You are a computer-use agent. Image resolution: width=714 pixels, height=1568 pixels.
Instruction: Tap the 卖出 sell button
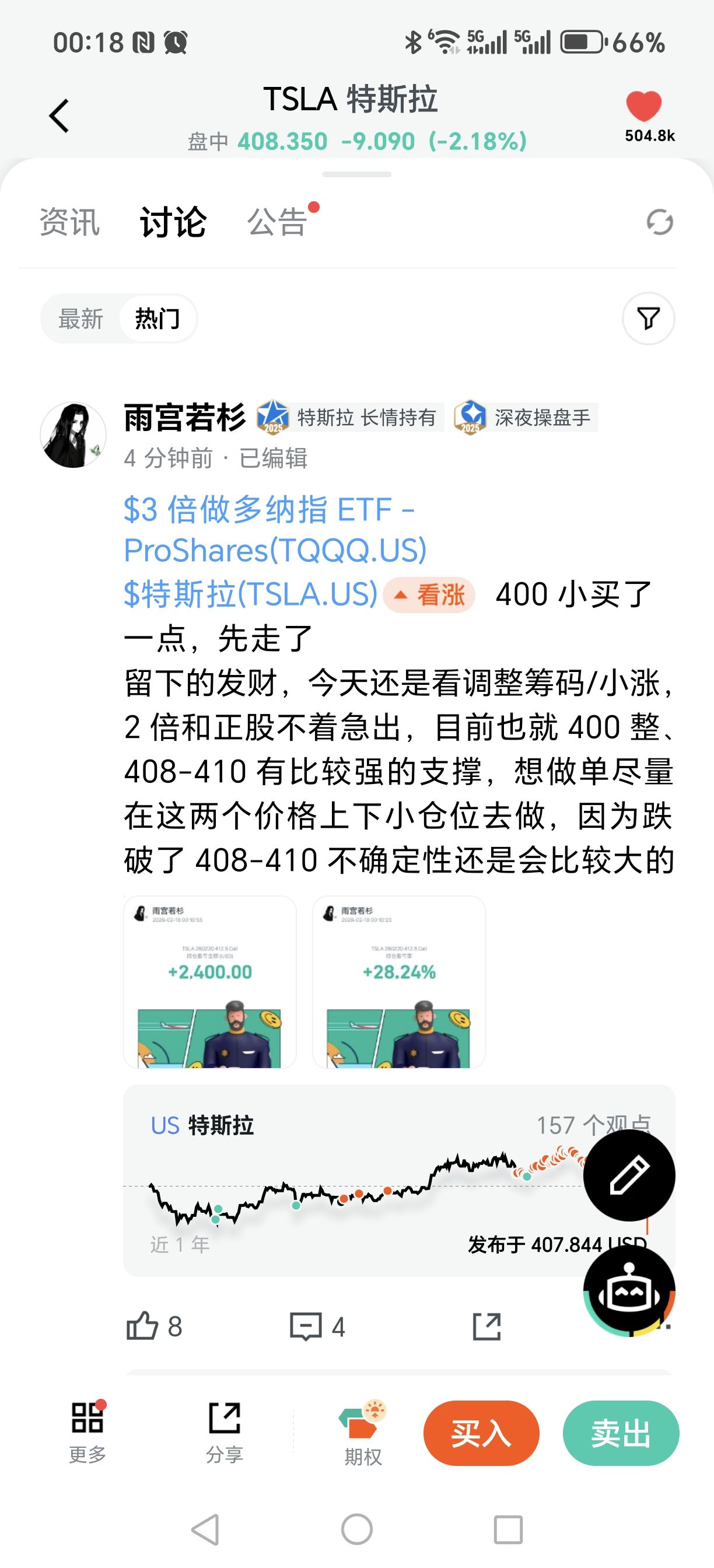point(621,1433)
